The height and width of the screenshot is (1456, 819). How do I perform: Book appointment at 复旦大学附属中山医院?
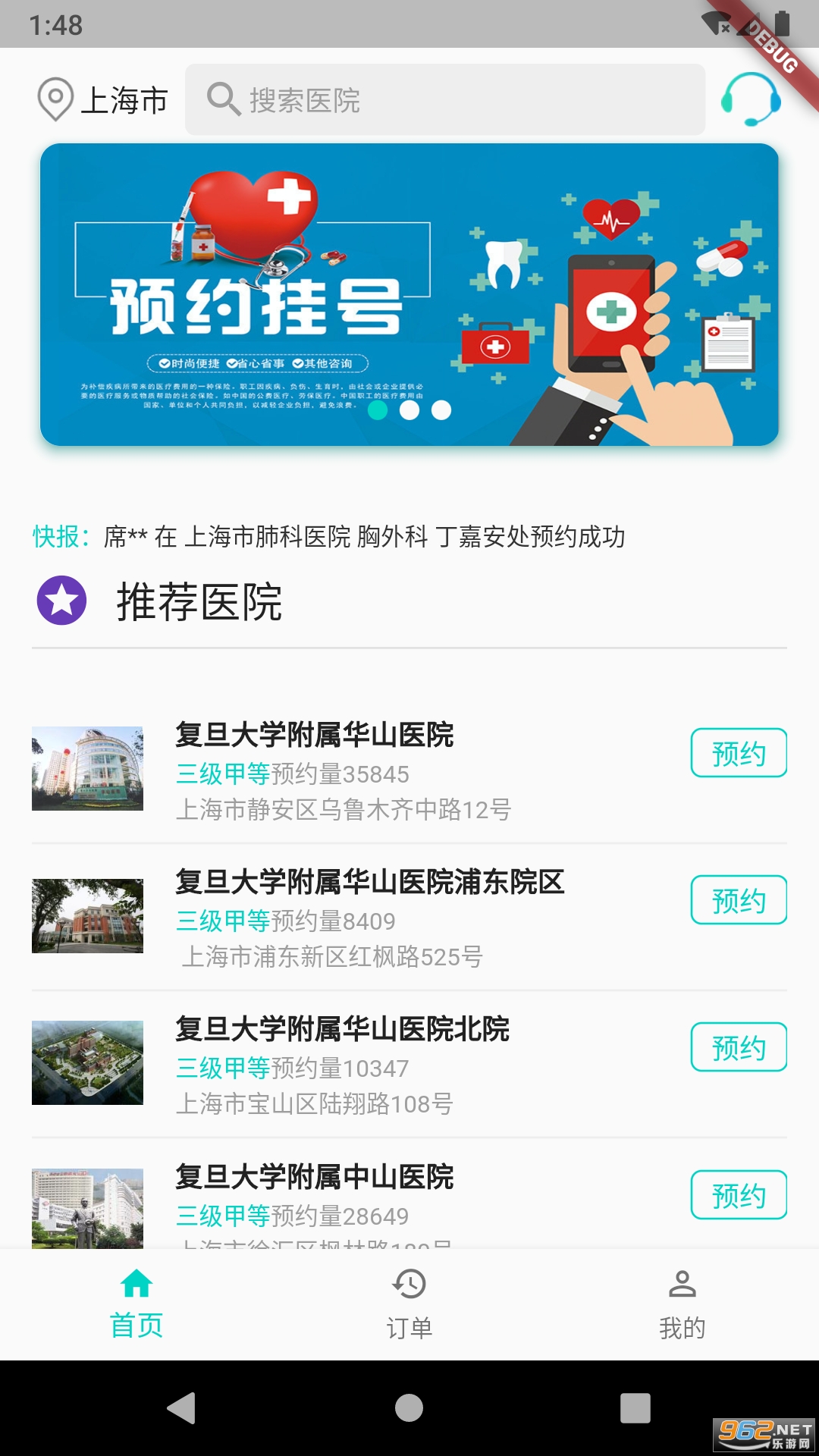(738, 1195)
